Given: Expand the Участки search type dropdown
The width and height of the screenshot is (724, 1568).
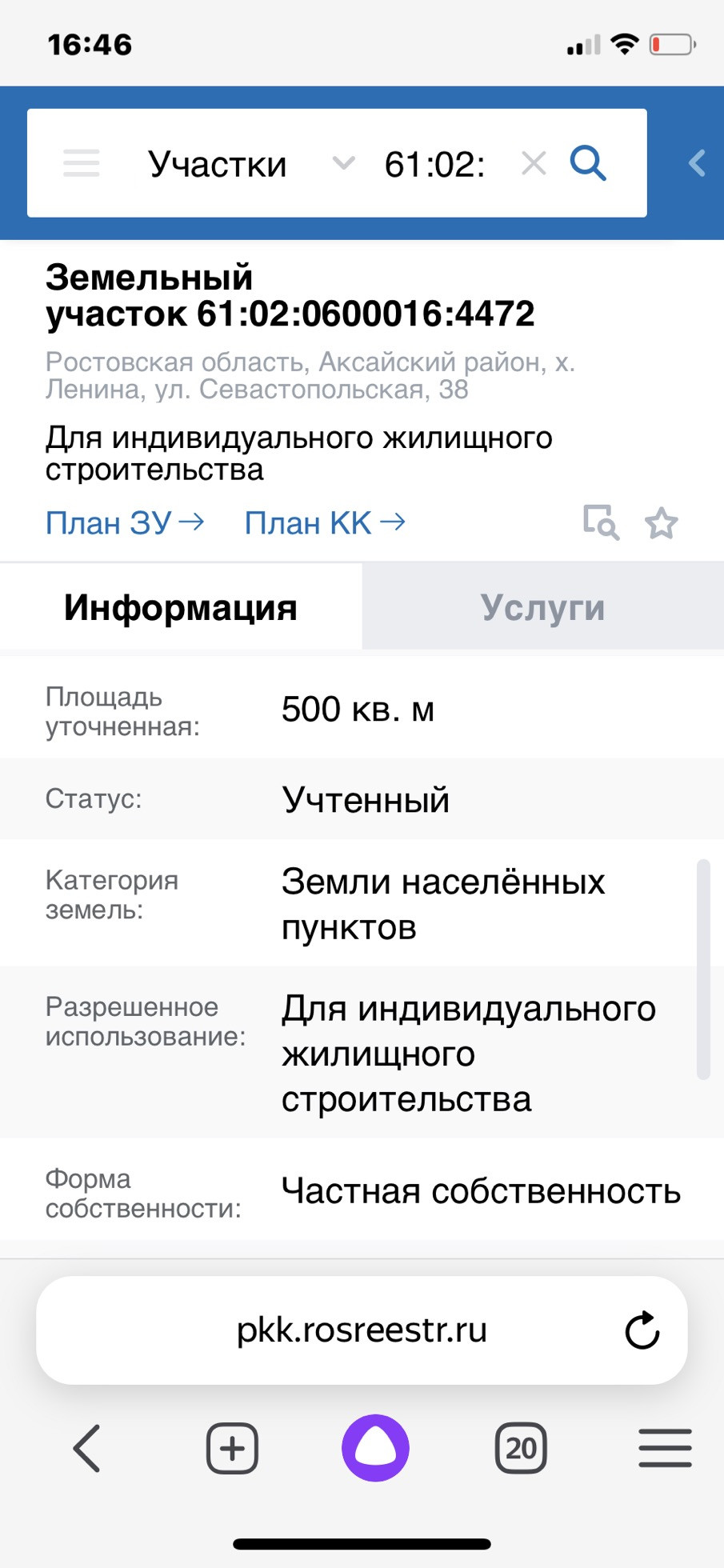Looking at the screenshot, I should coord(343,163).
